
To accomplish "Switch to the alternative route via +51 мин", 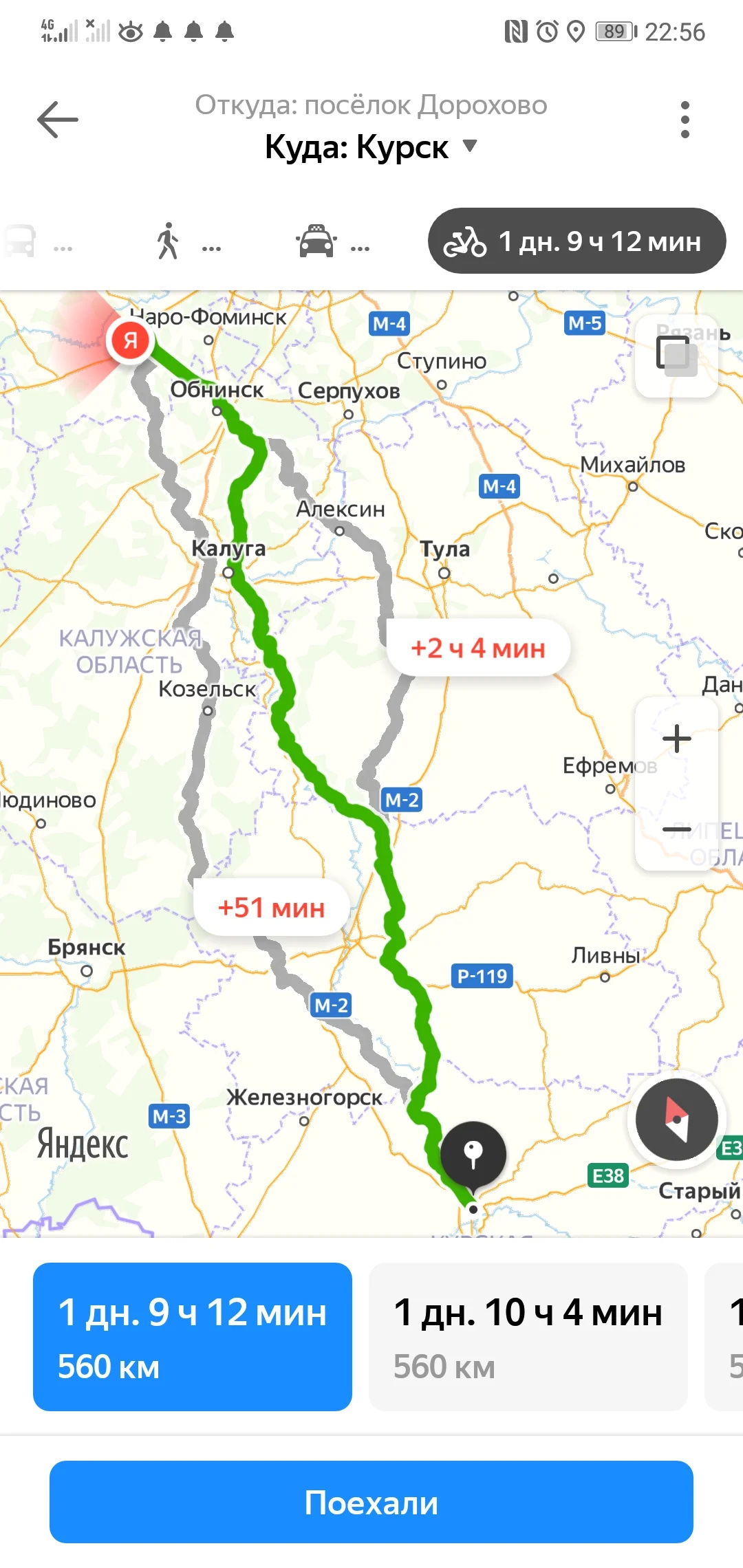I will [x=272, y=906].
